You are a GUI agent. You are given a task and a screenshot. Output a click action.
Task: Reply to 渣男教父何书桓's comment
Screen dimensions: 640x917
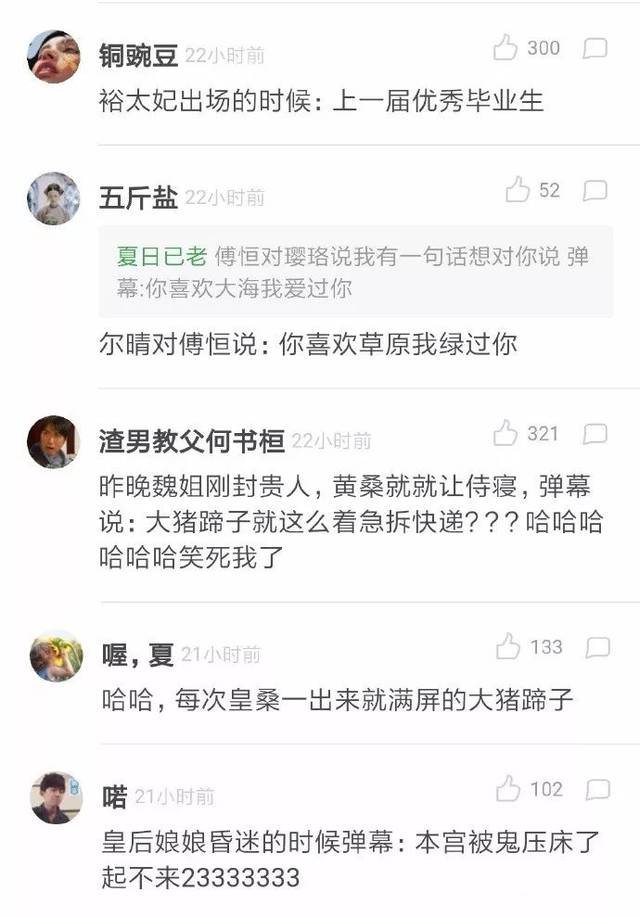pyautogui.click(x=595, y=434)
